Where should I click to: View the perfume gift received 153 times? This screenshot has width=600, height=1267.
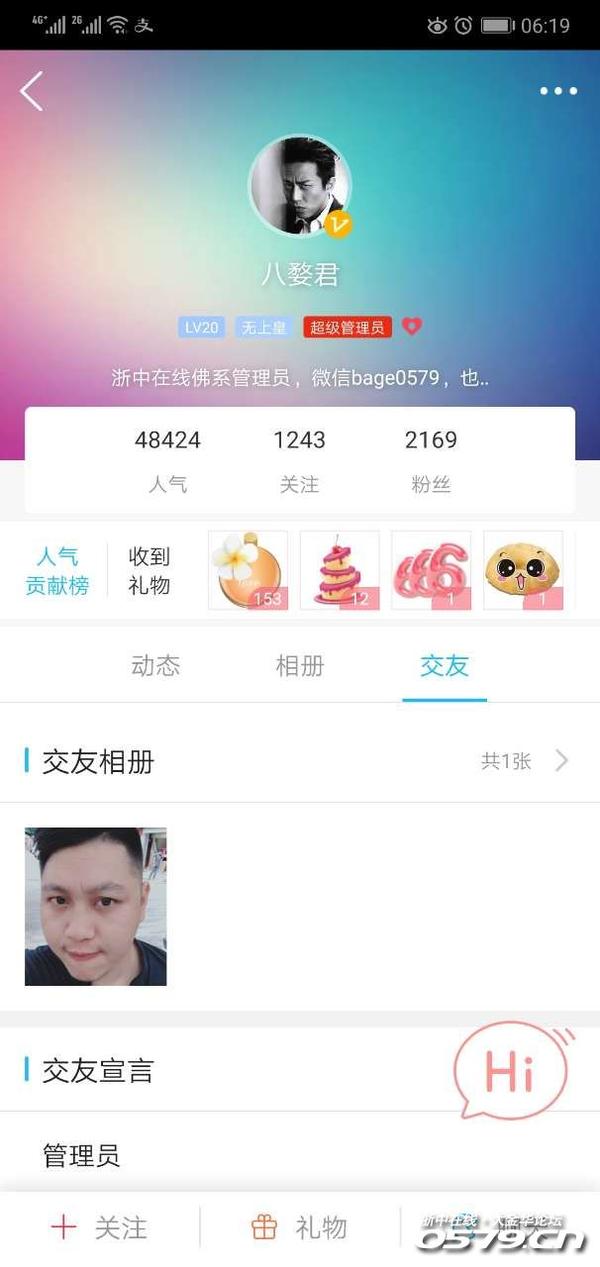tap(247, 571)
